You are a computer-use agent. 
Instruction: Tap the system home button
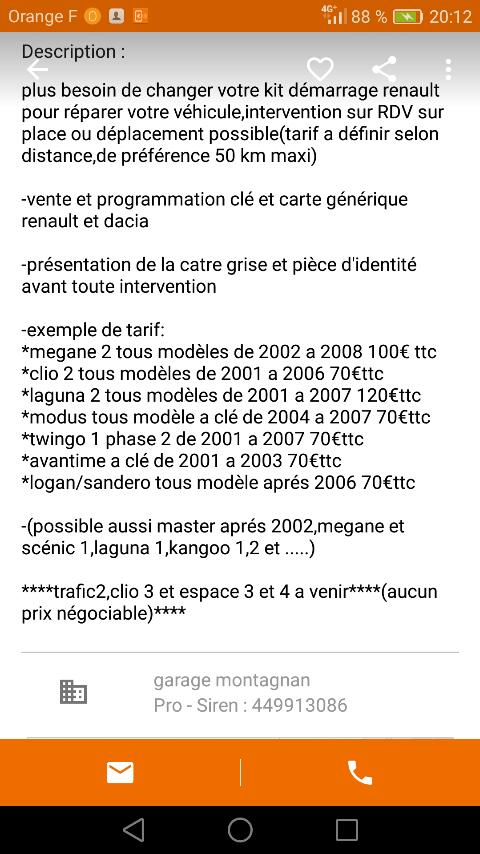(240, 830)
